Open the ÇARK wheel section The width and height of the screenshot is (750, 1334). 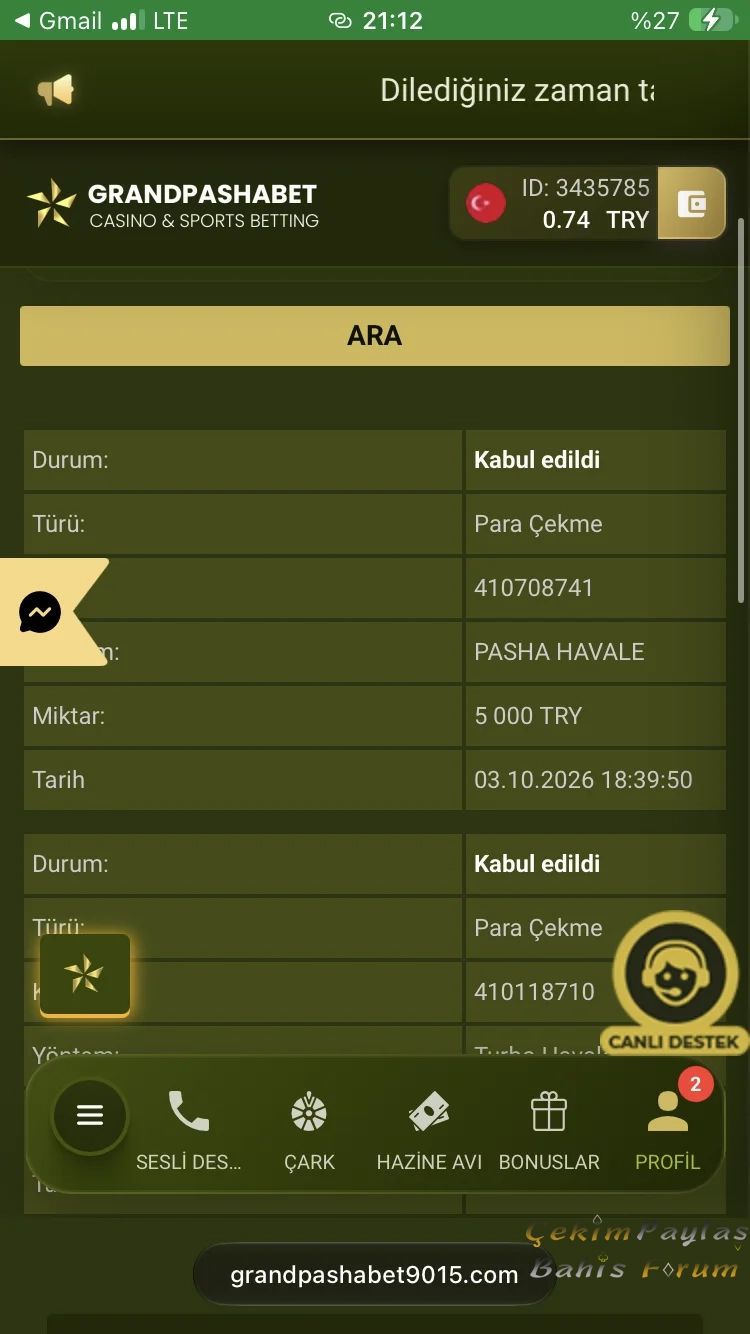coord(309,1132)
